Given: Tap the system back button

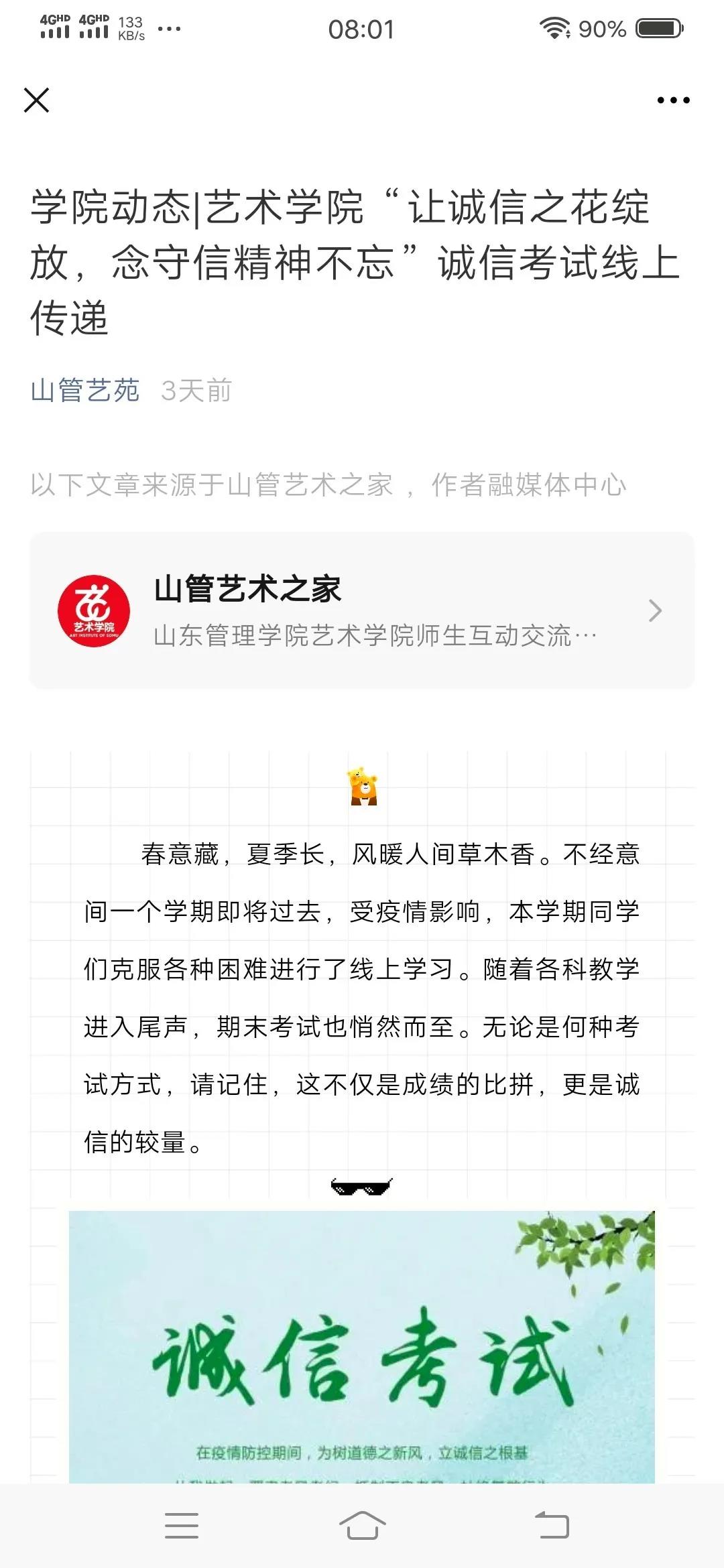Looking at the screenshot, I should [x=552, y=1526].
